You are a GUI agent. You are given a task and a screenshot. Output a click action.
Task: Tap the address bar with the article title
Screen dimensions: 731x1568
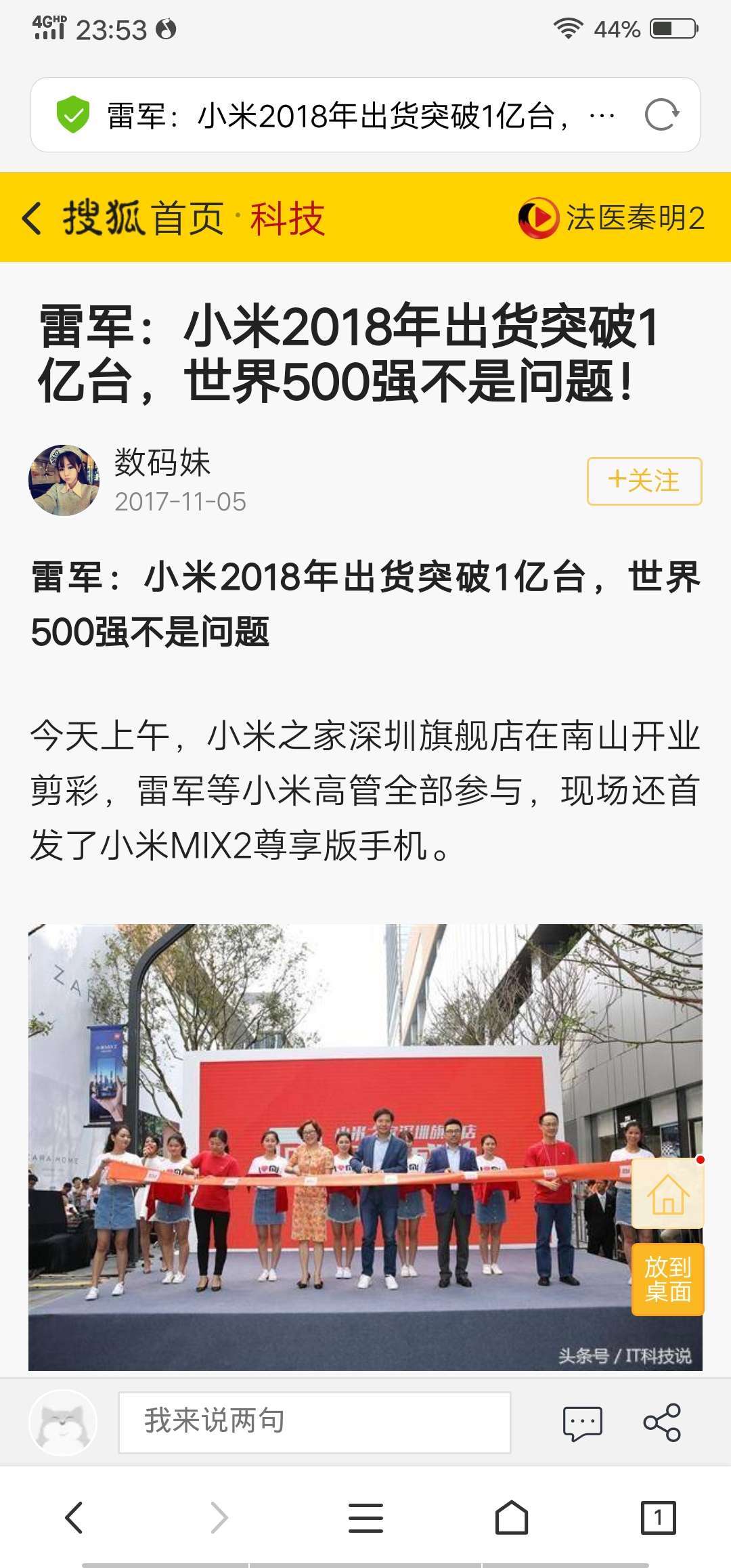(x=338, y=115)
